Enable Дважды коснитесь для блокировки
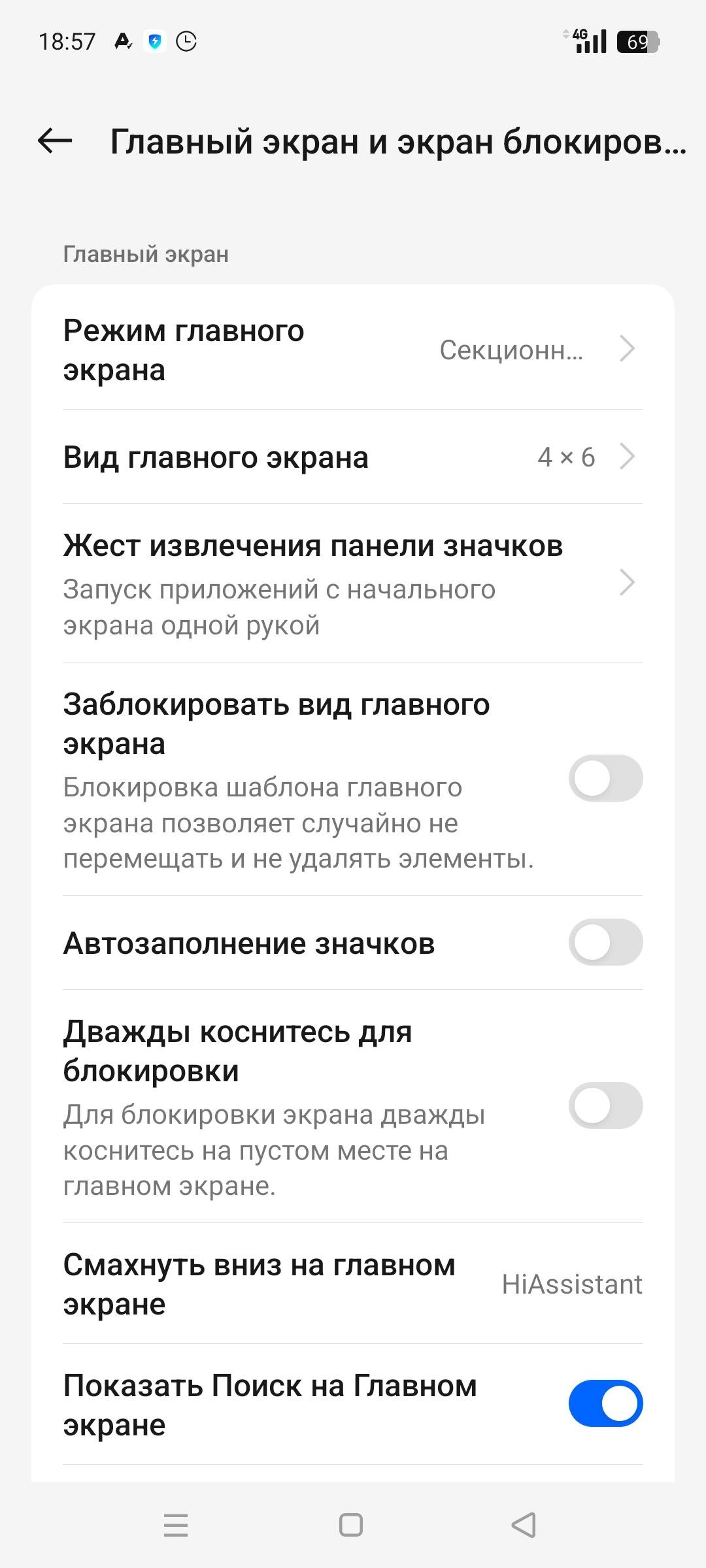Screen dimensions: 706x1568 605,1105
